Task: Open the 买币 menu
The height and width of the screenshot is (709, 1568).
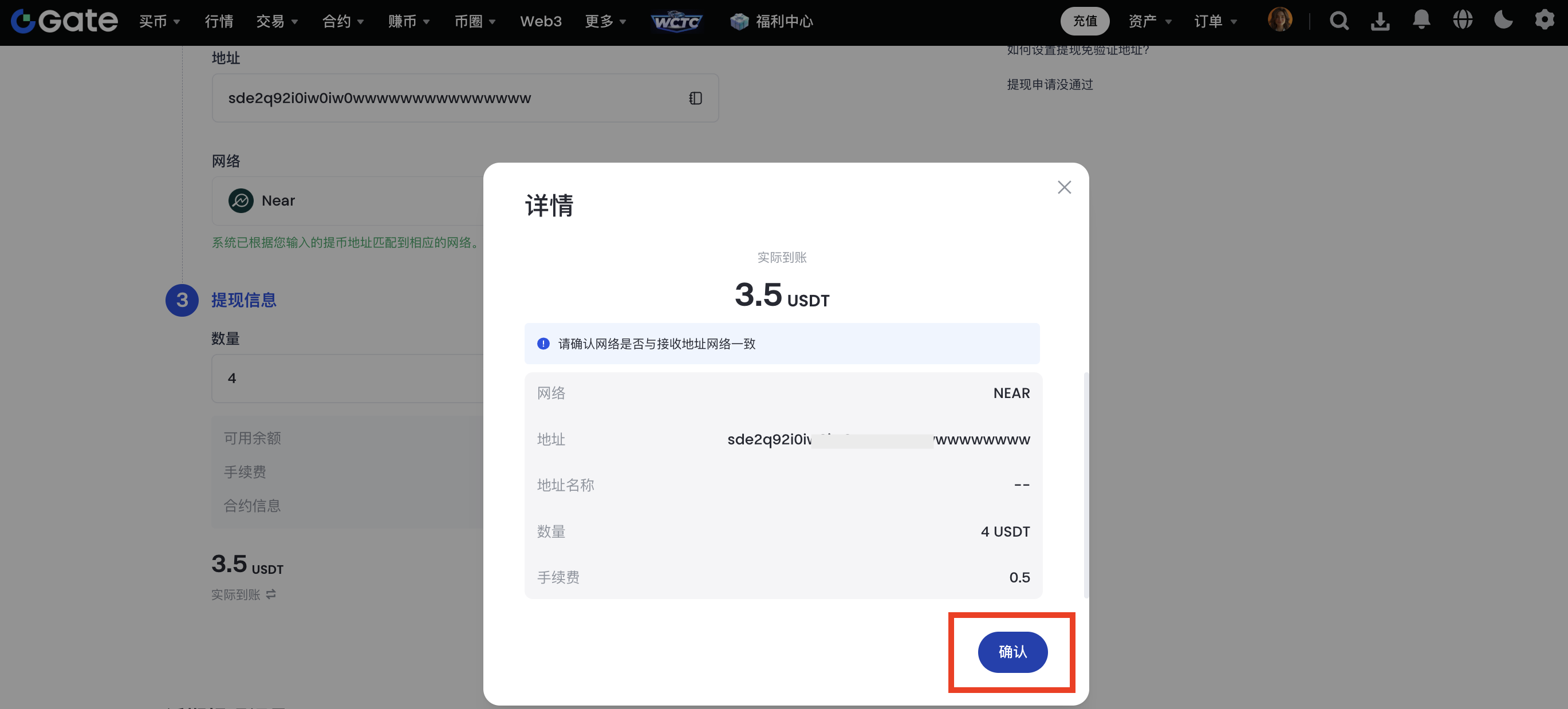Action: click(x=159, y=21)
